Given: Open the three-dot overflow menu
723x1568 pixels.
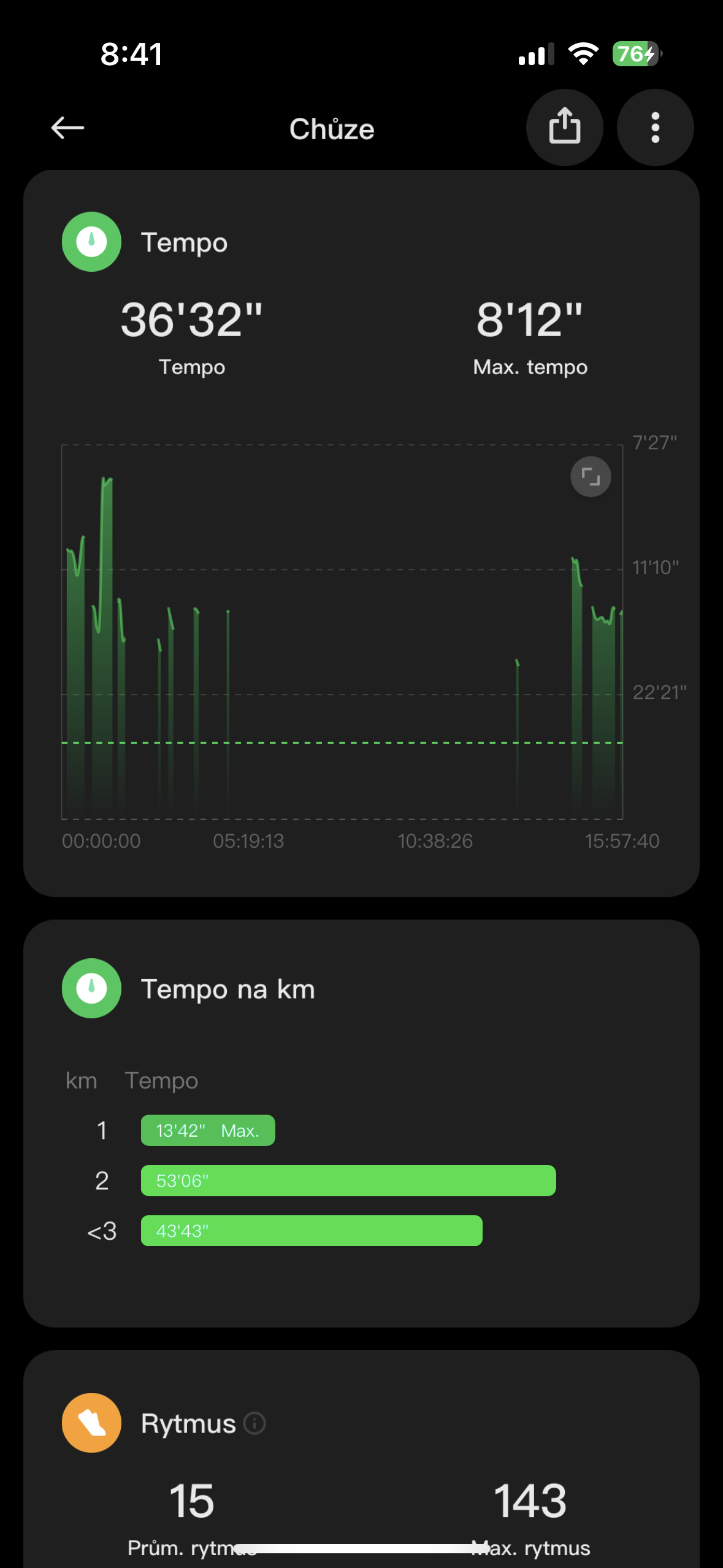Looking at the screenshot, I should click(654, 127).
